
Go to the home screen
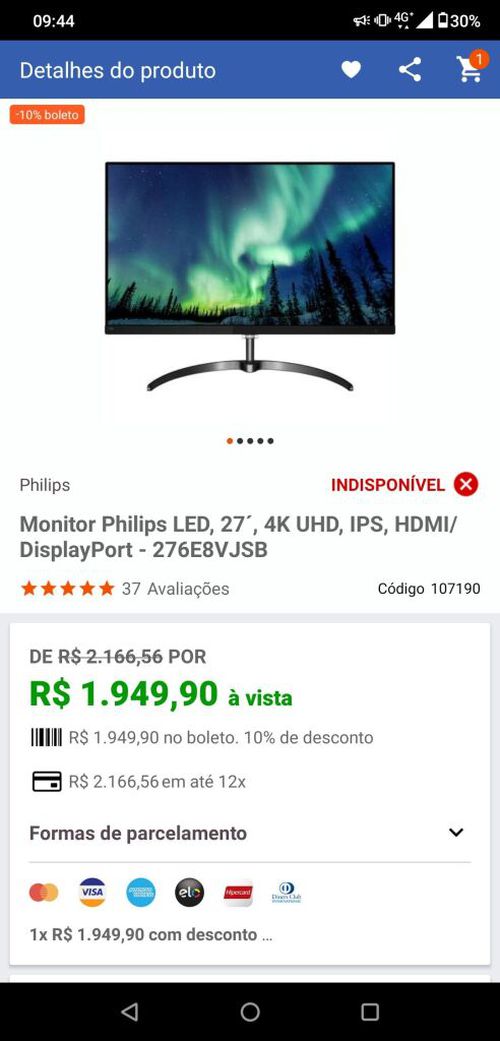click(250, 1011)
